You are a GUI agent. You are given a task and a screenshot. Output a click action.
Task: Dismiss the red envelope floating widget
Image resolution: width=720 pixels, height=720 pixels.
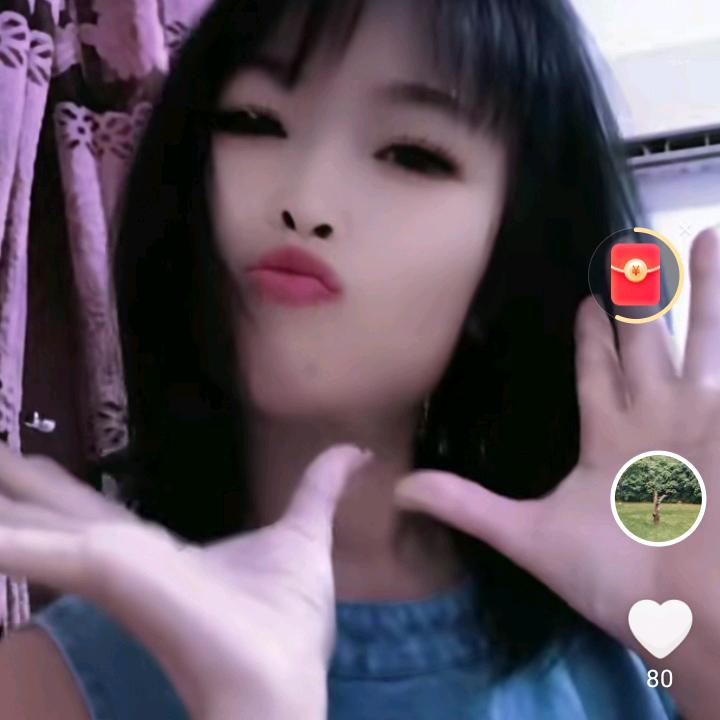tap(685, 231)
